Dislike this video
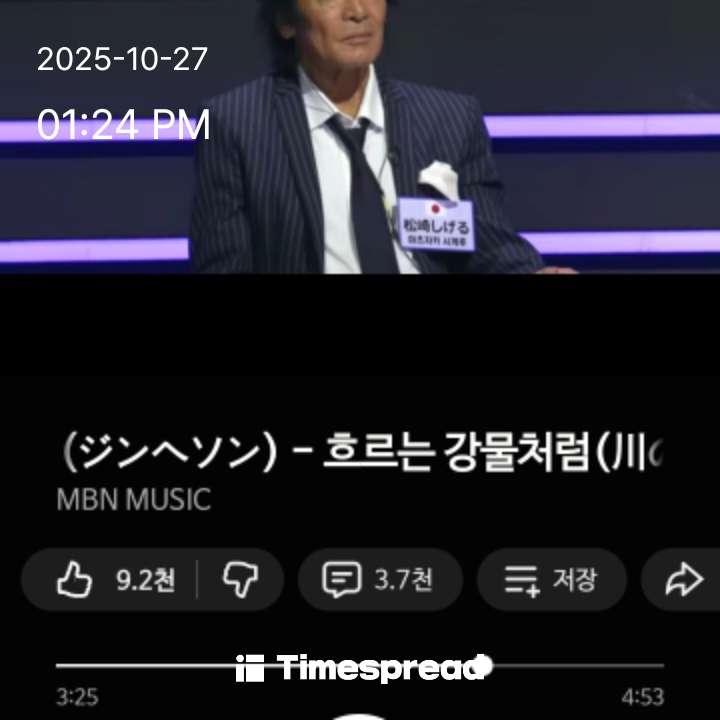Image resolution: width=720 pixels, height=720 pixels. tap(240, 580)
